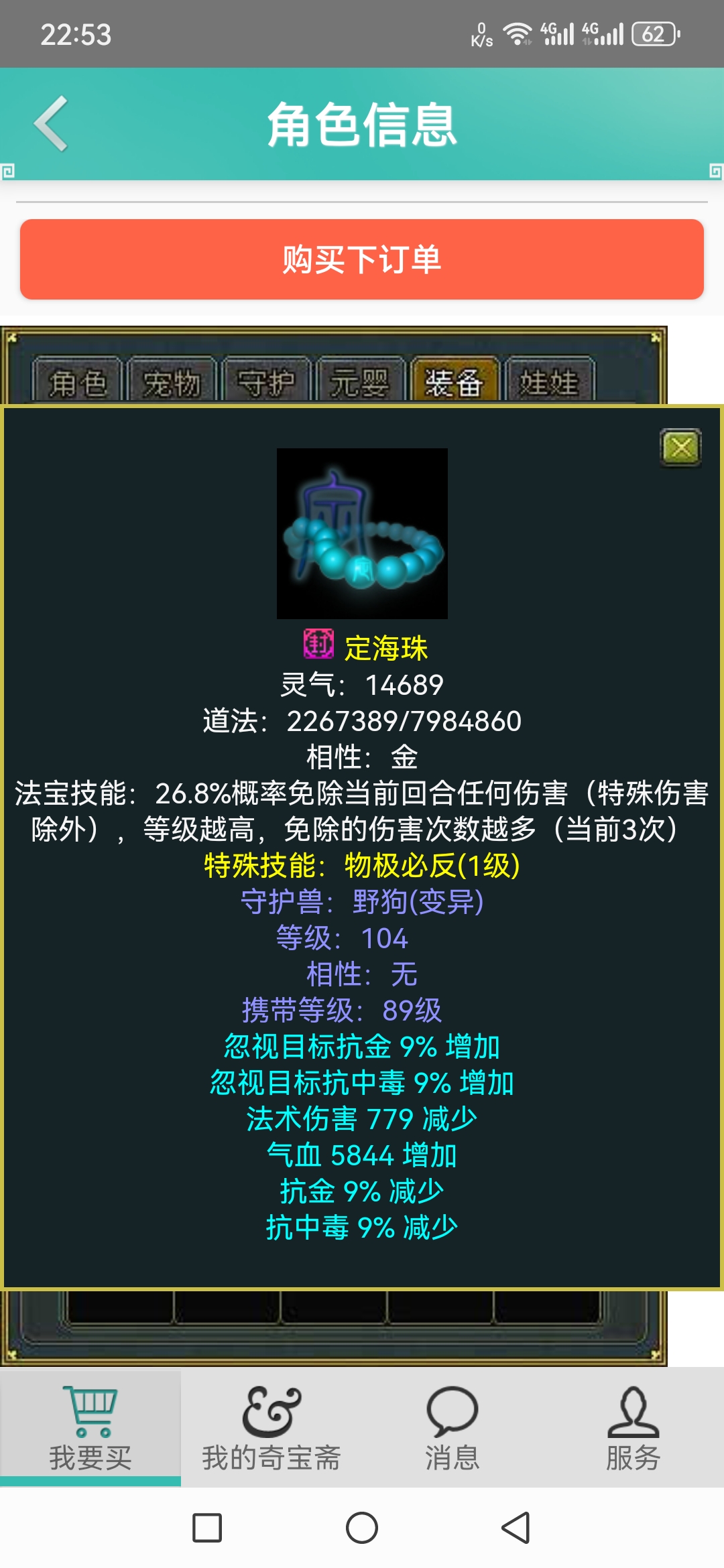This screenshot has width=724, height=1568.
Task: Open the system recent apps view
Action: tap(207, 1528)
